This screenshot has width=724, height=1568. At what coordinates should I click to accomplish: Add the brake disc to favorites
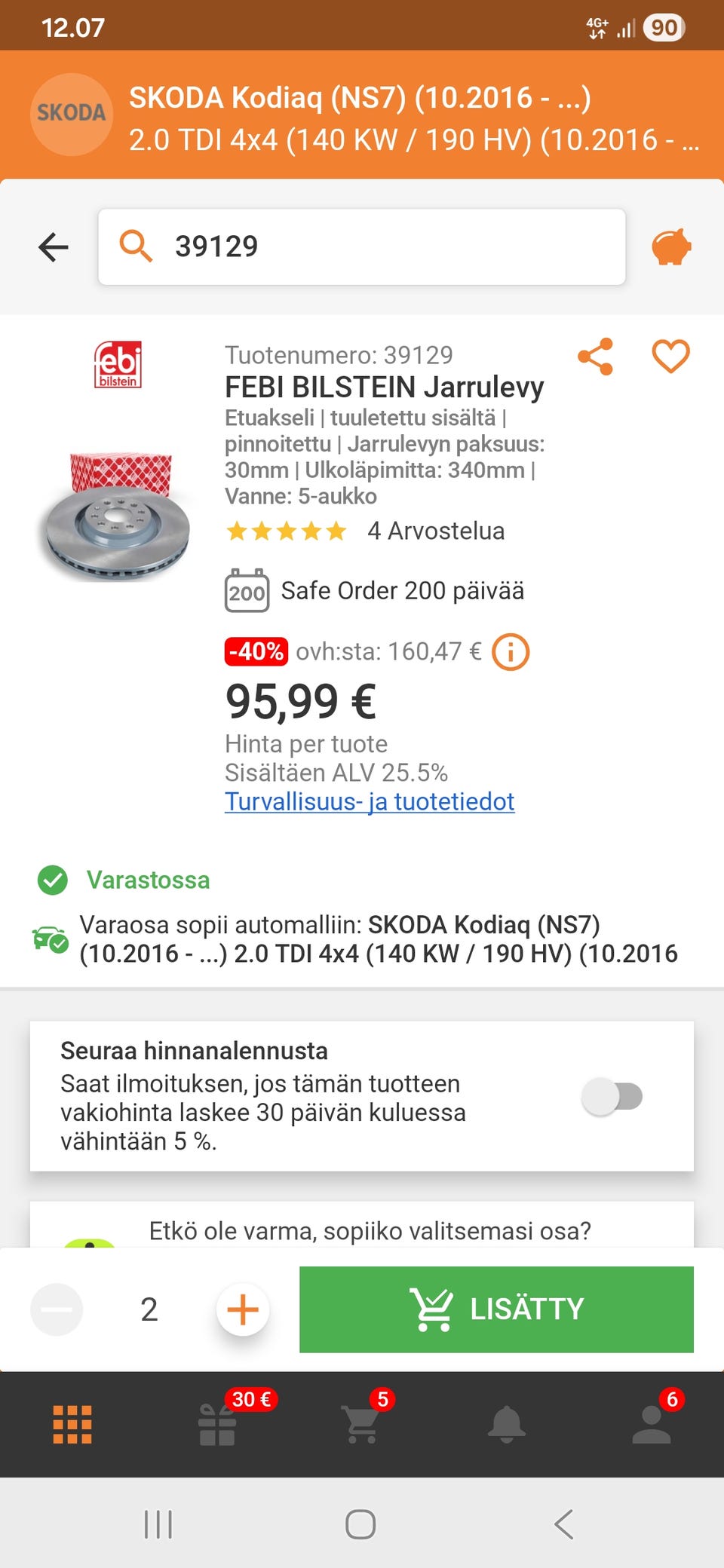[670, 357]
